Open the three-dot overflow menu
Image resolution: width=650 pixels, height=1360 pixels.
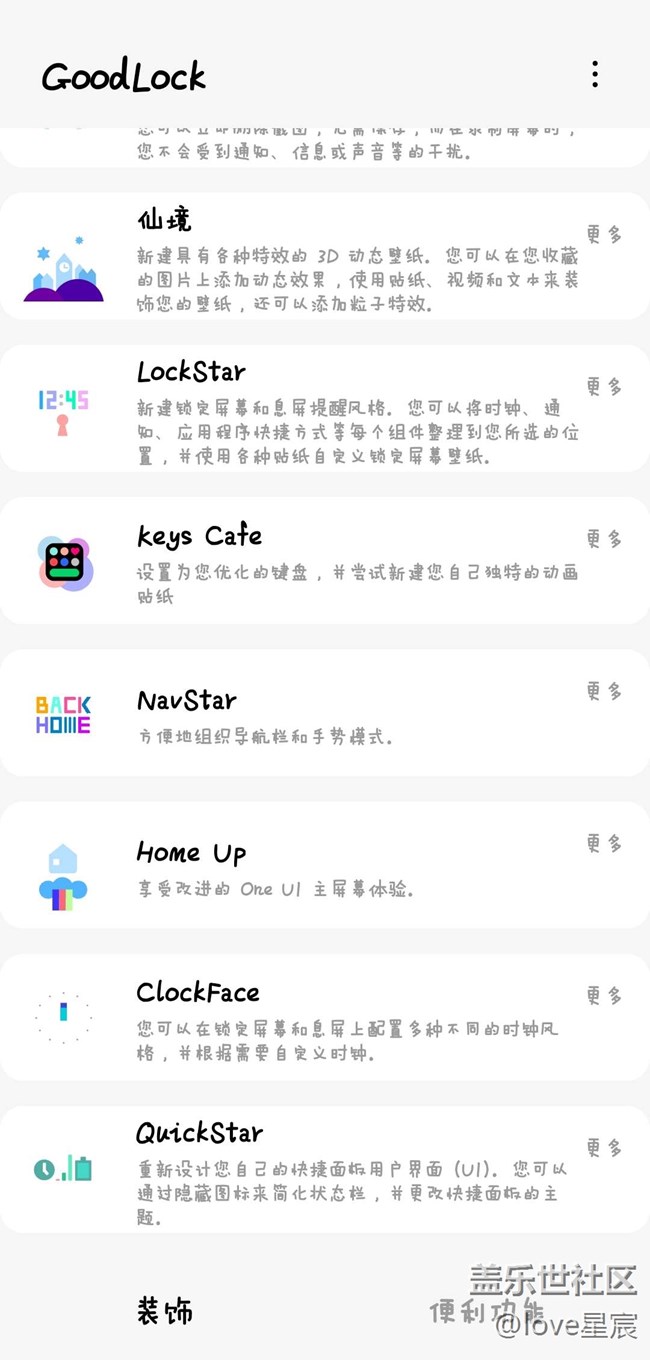595,74
